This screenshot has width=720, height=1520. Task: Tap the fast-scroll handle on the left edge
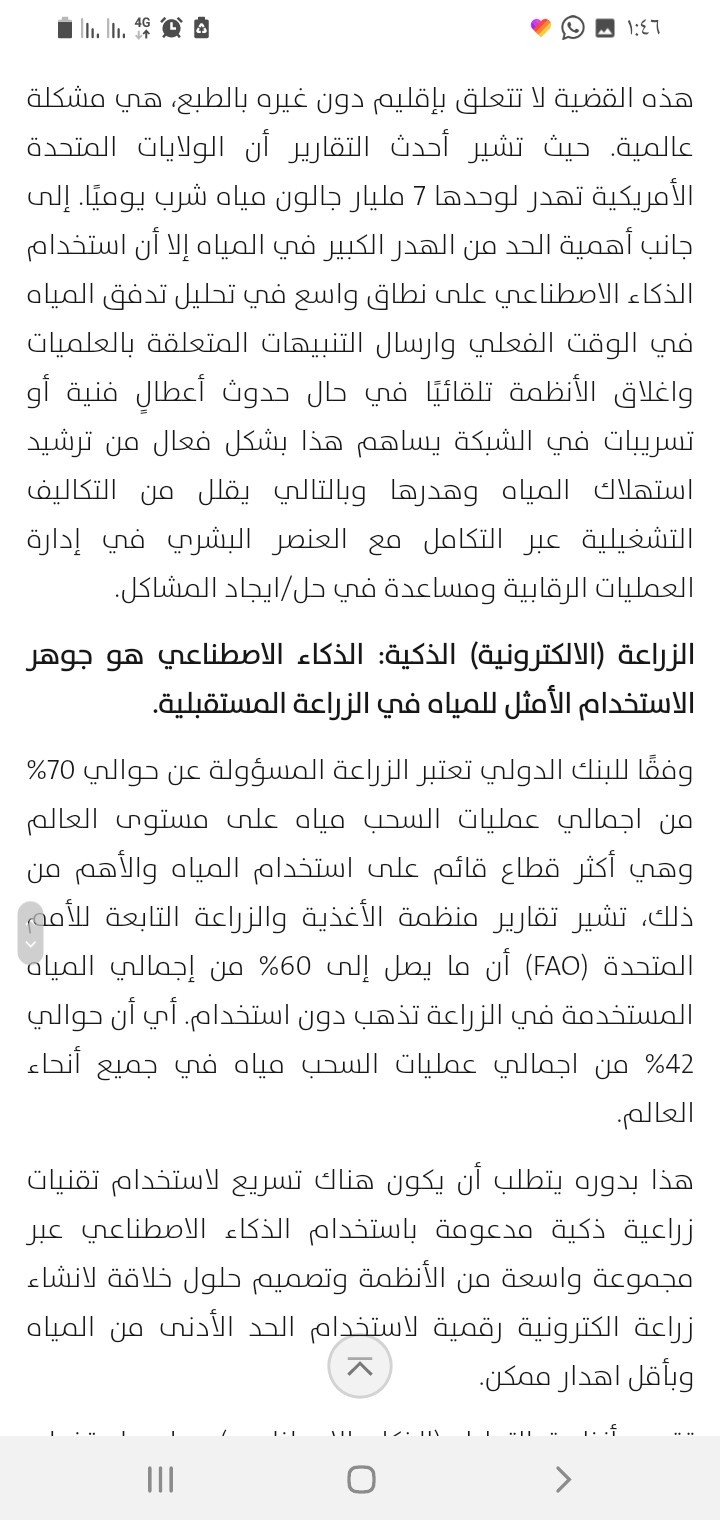[x=31, y=932]
